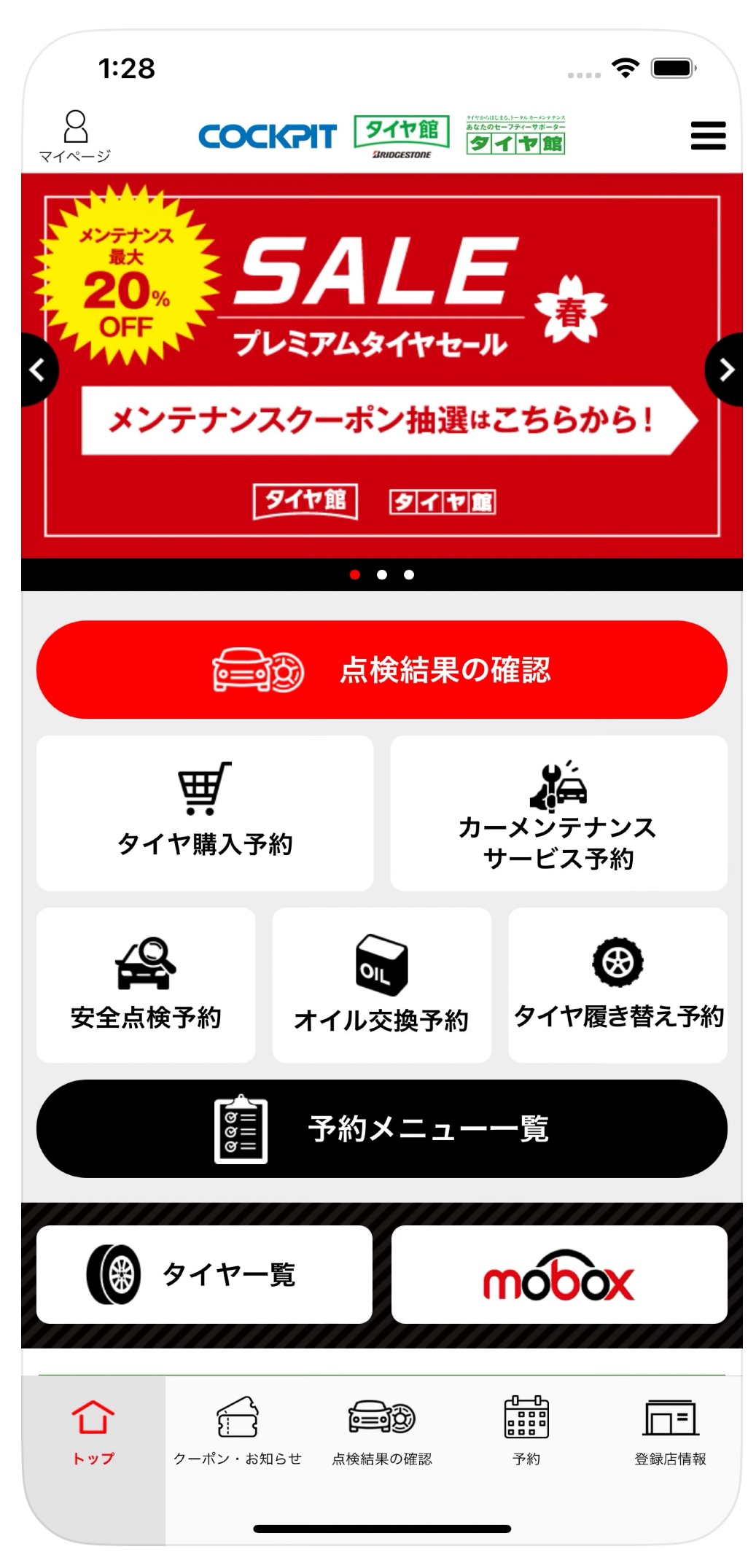Viewport: 756px width, 1568px height.
Task: Open the mobox link card
Action: (x=559, y=1274)
